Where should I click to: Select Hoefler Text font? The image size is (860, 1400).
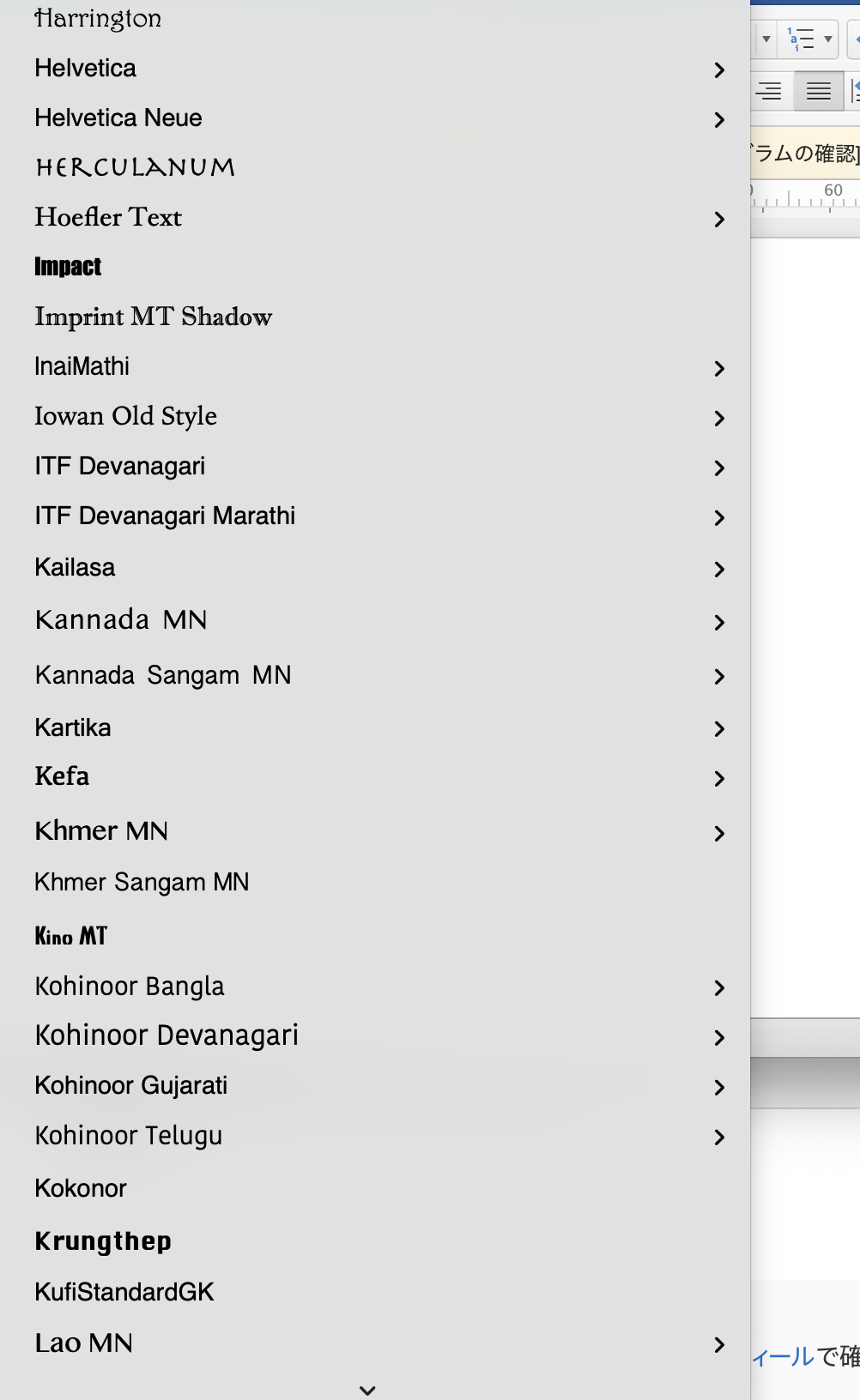(108, 218)
